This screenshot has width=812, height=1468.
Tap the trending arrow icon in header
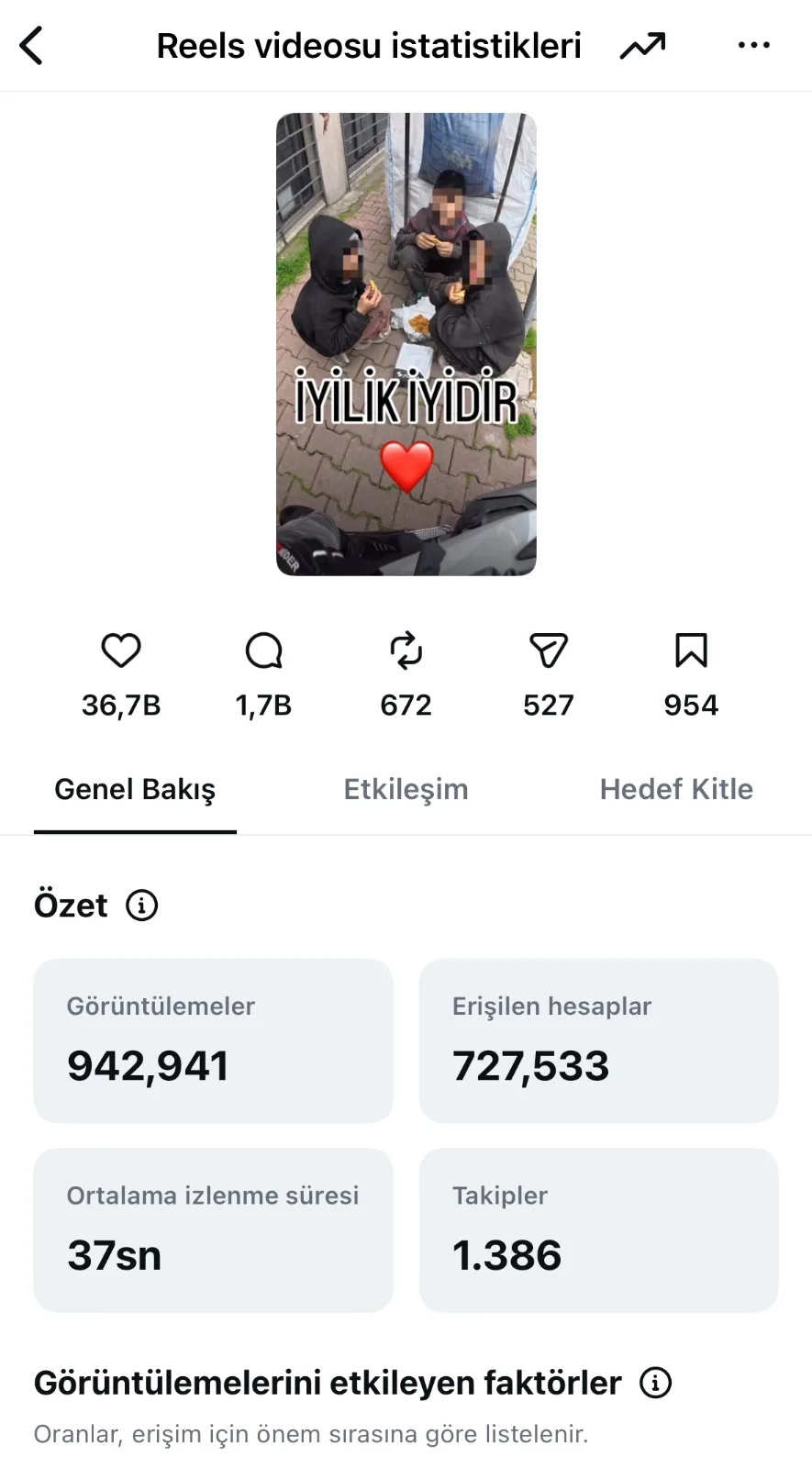coord(642,46)
